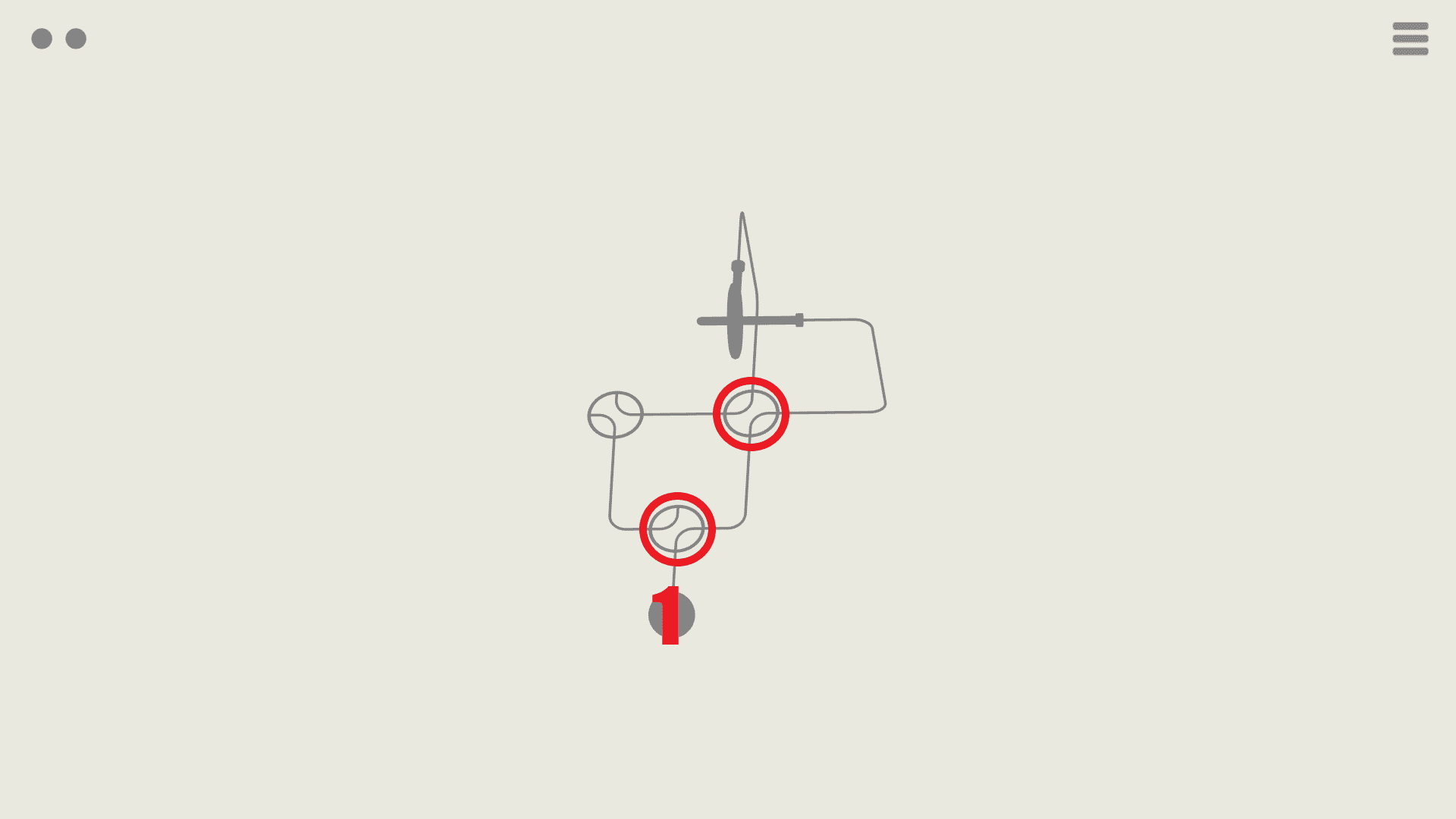Tap the round gray button marked 1

(672, 615)
